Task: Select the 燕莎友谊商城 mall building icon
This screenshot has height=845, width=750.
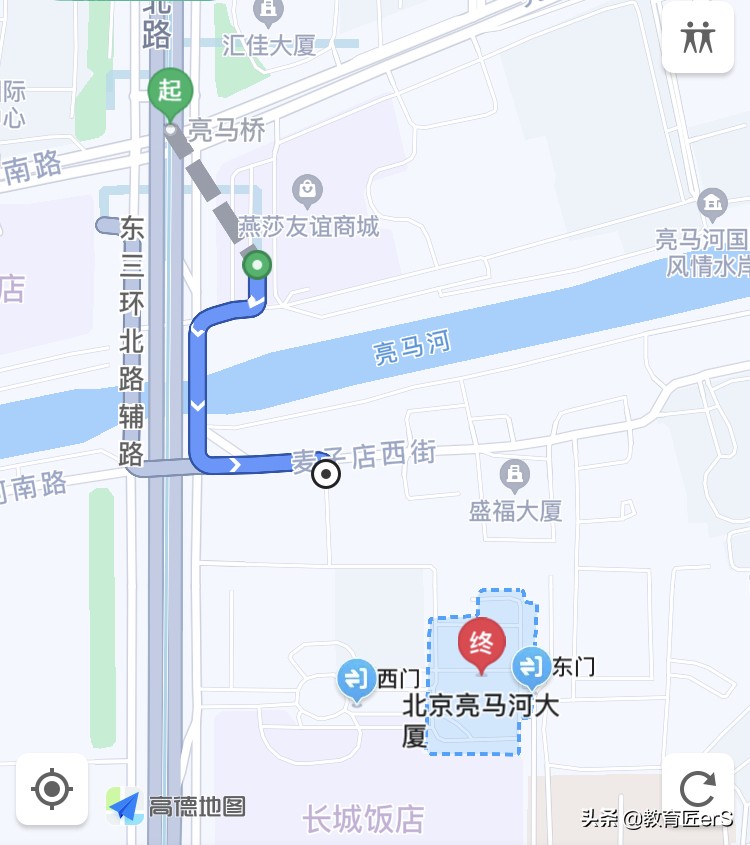Action: click(x=306, y=190)
